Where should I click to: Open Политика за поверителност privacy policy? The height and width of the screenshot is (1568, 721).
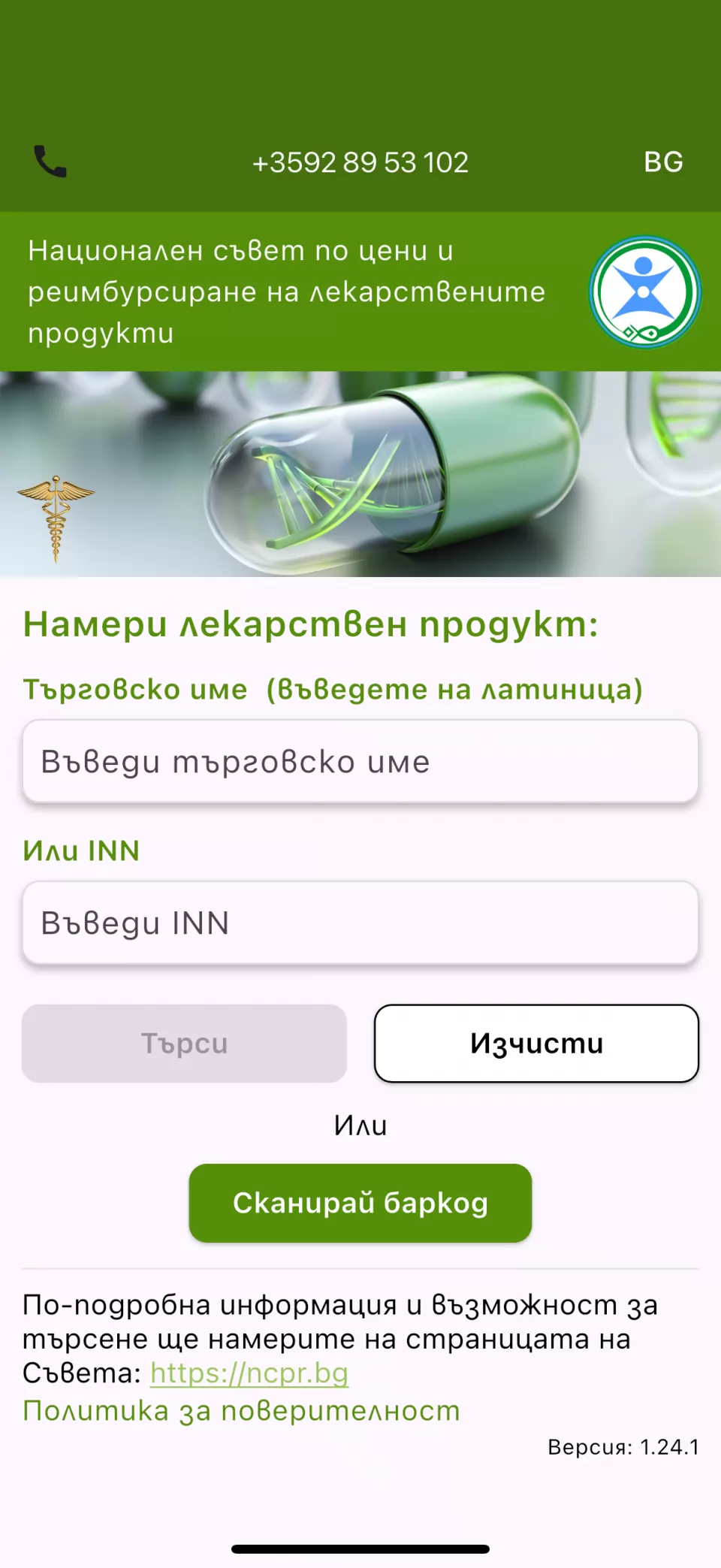241,1410
